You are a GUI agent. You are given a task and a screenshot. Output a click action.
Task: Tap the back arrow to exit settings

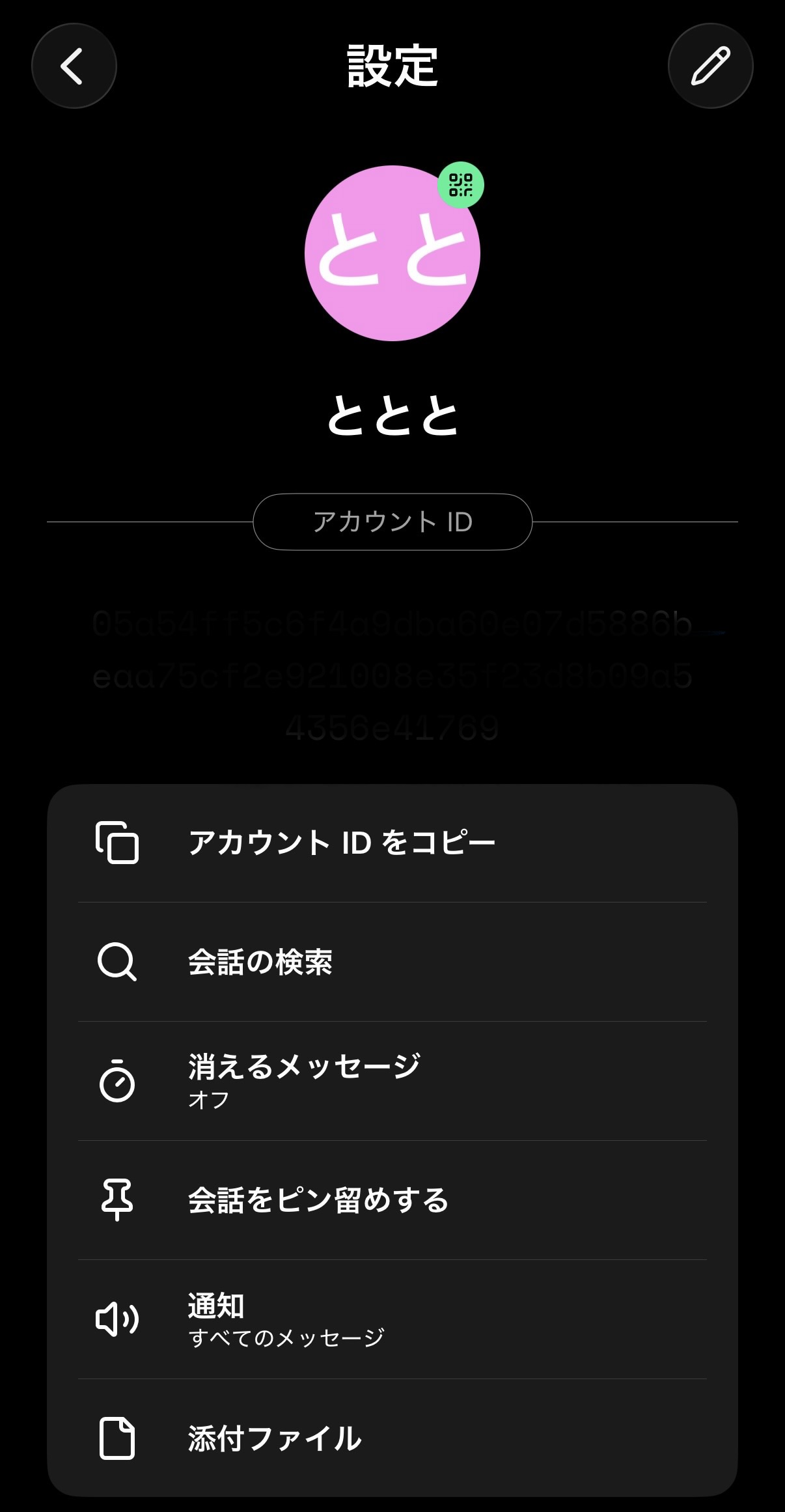click(x=74, y=66)
